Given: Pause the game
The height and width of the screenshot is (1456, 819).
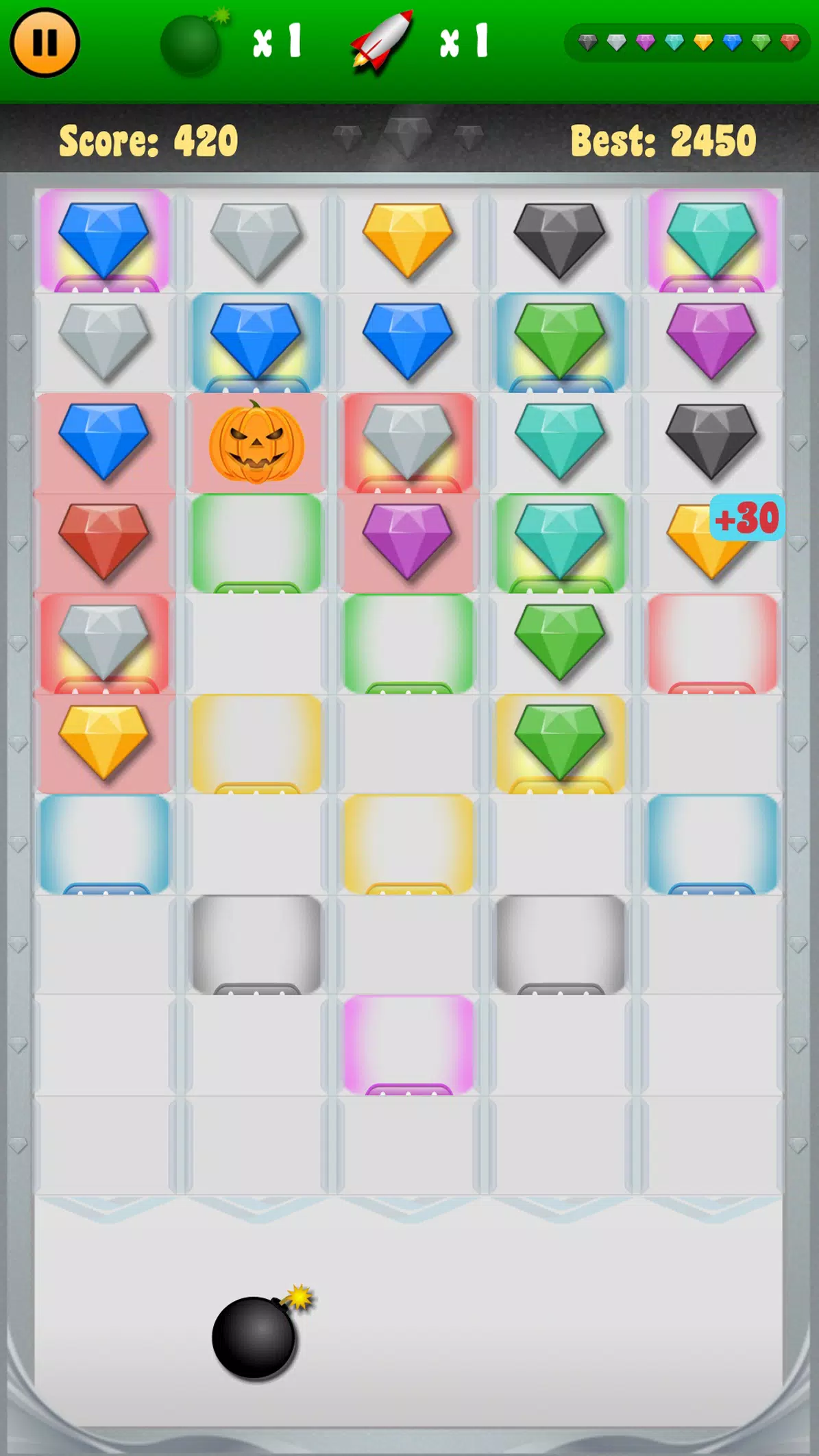Looking at the screenshot, I should [x=45, y=43].
